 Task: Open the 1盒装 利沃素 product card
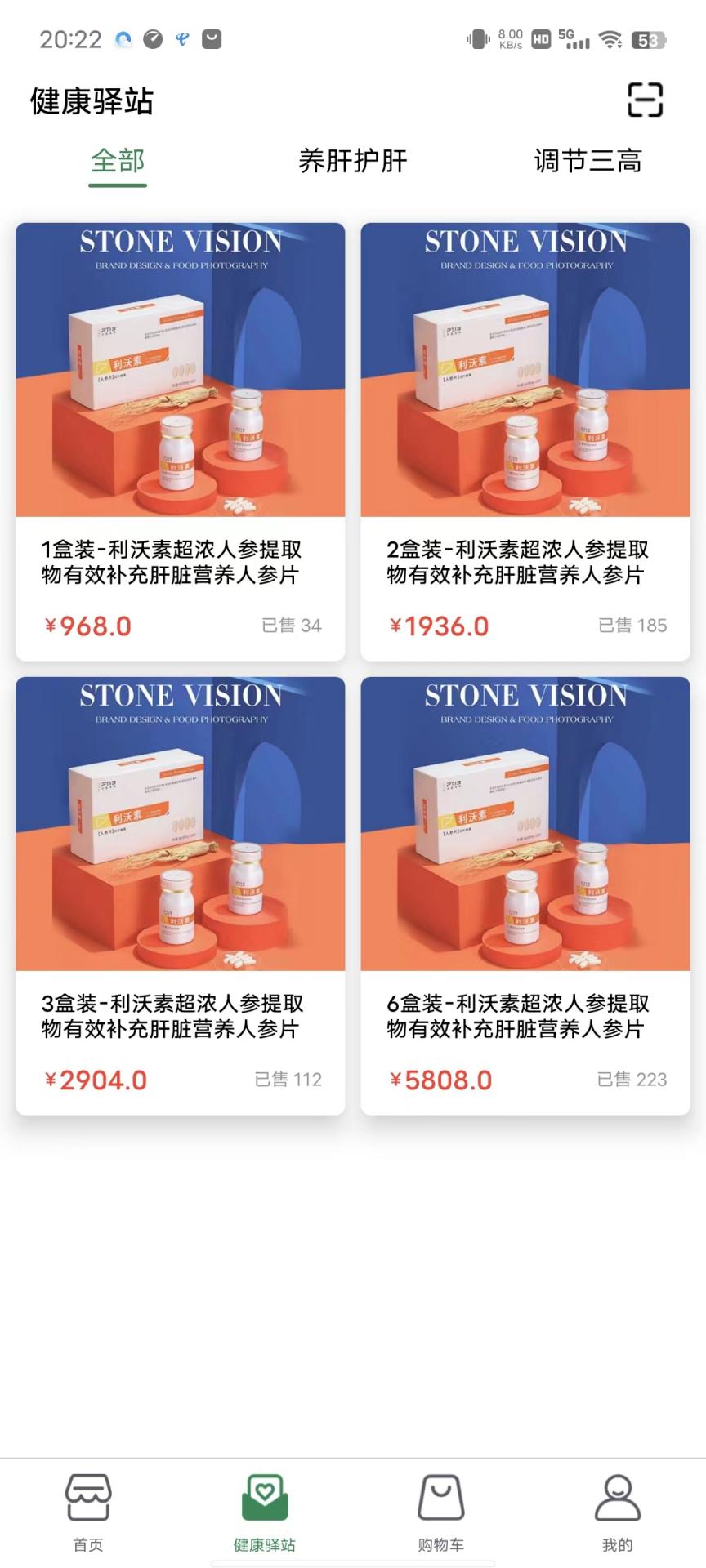(x=181, y=441)
